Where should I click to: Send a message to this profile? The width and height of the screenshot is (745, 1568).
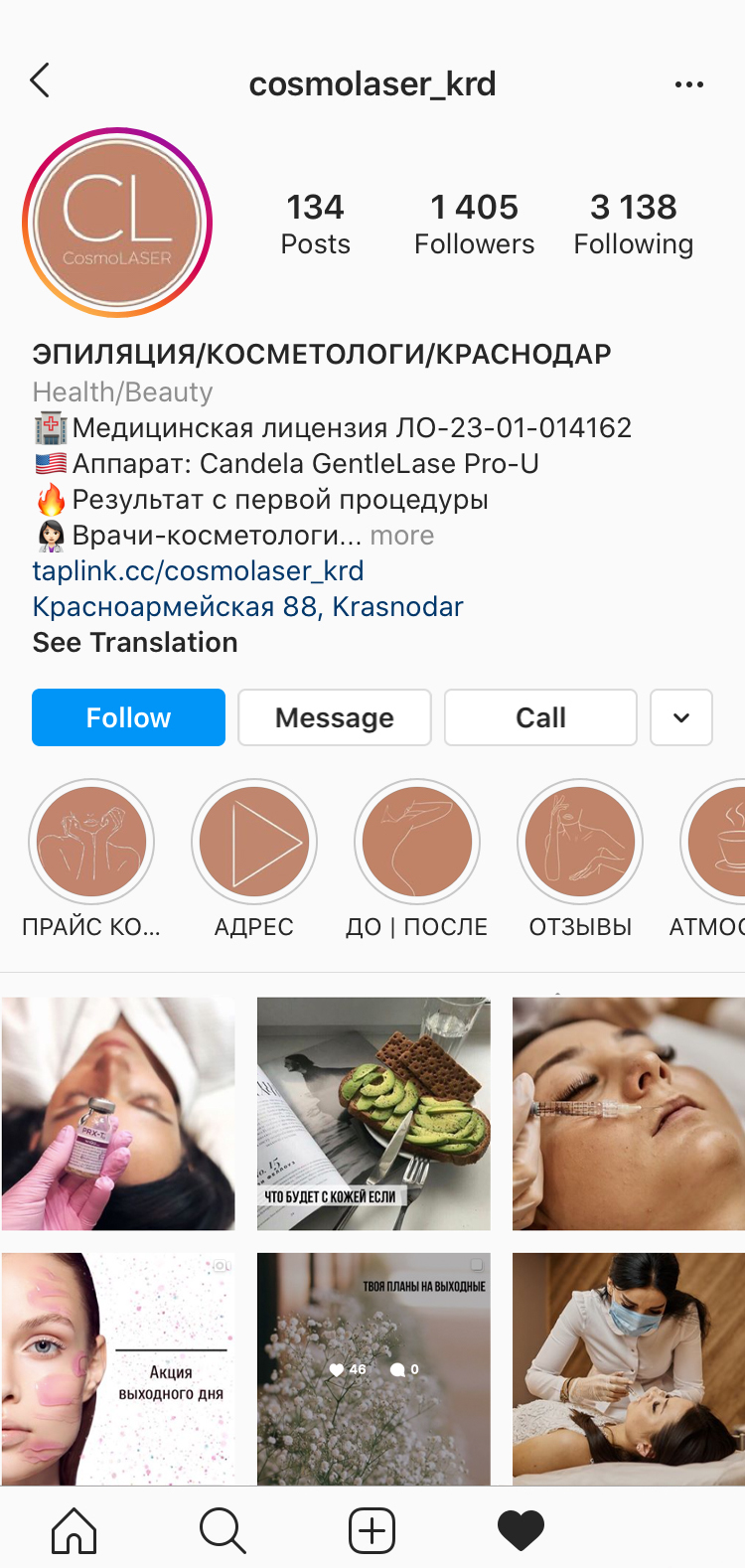tap(335, 717)
